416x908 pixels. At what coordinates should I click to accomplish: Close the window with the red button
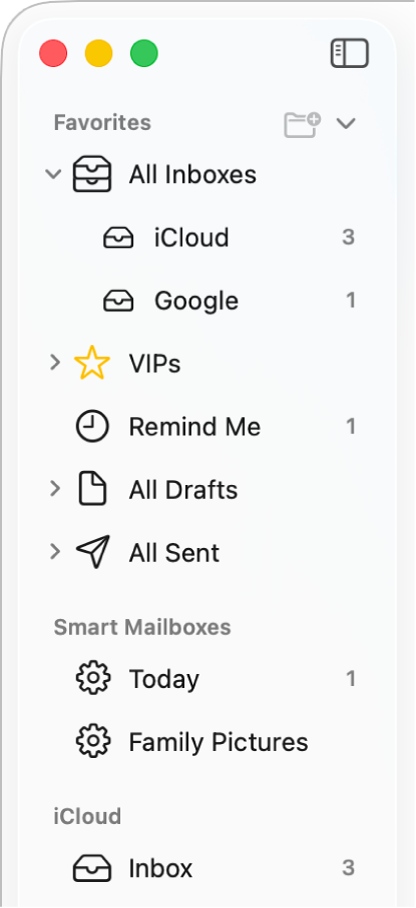(53, 54)
